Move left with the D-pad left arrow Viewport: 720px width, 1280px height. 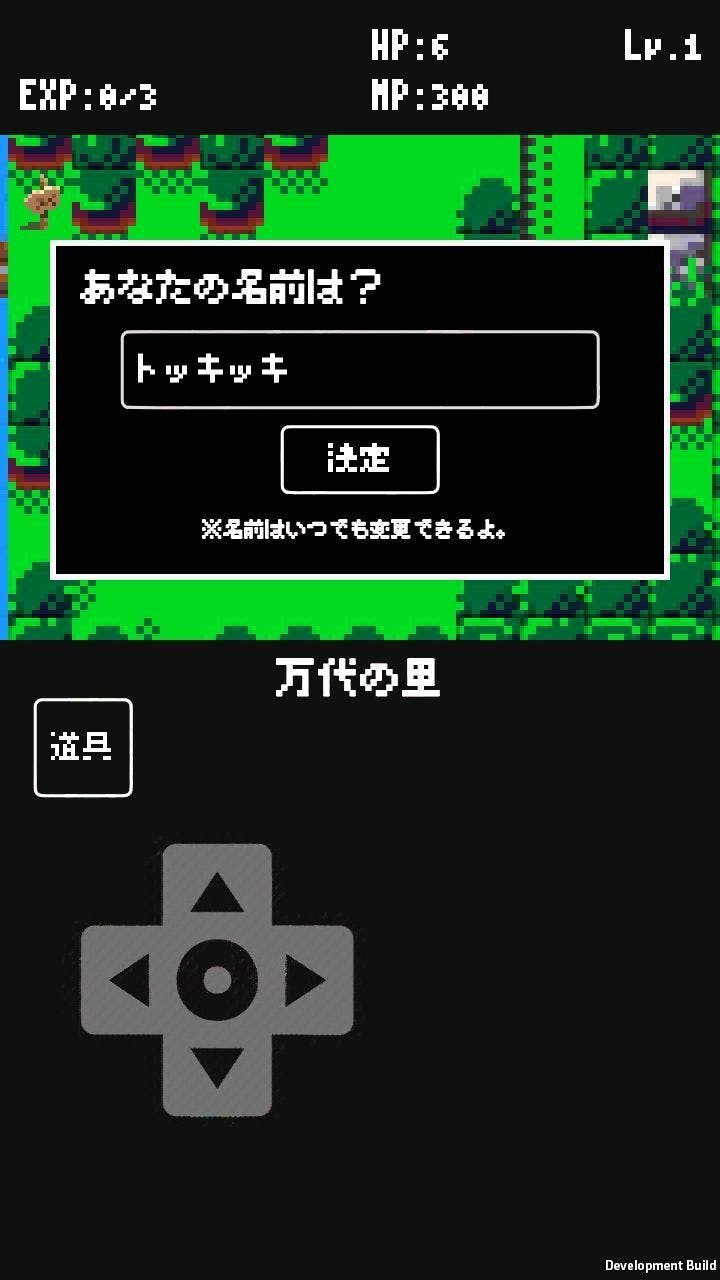pyautogui.click(x=129, y=980)
